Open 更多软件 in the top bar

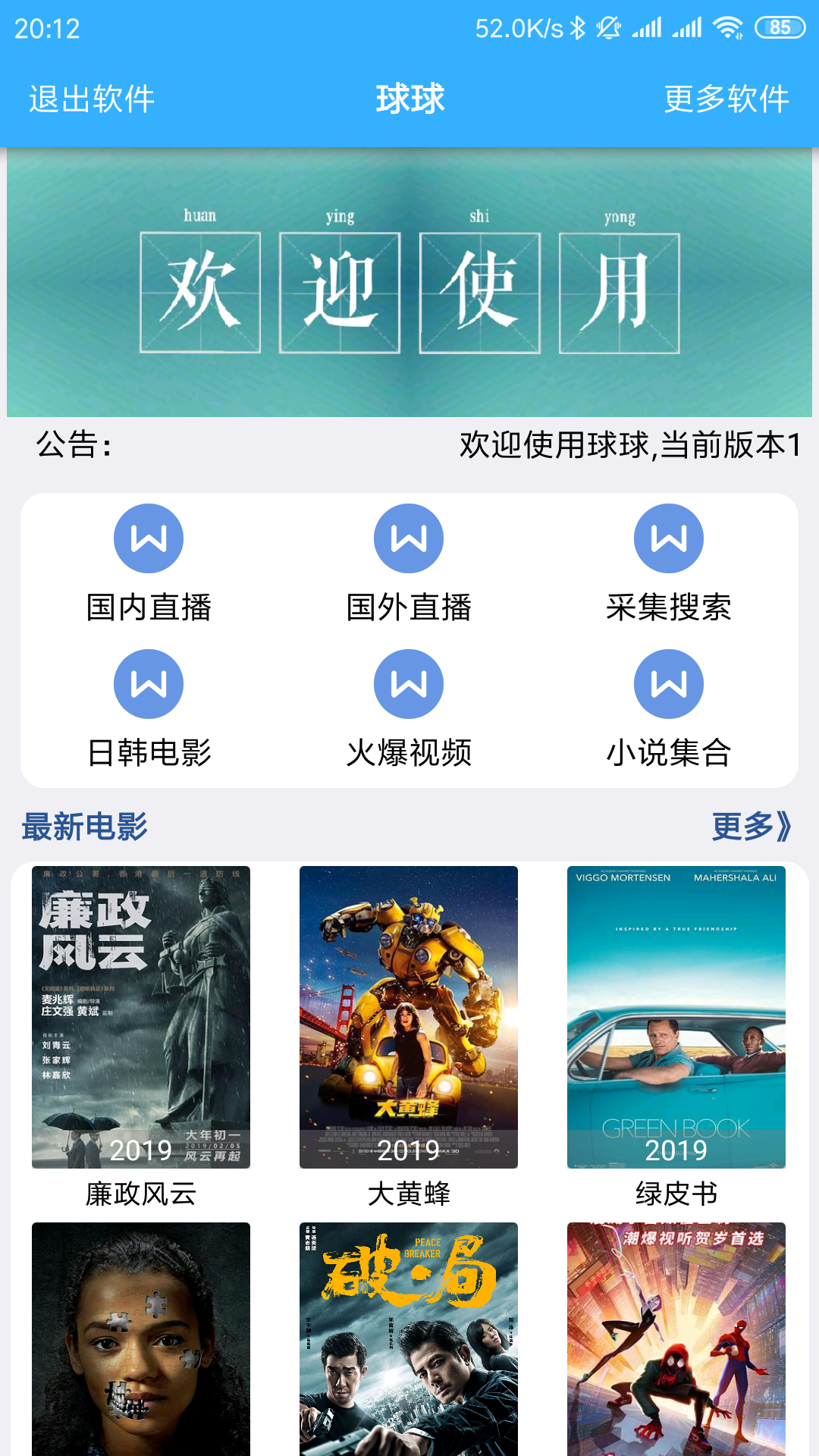tap(726, 99)
